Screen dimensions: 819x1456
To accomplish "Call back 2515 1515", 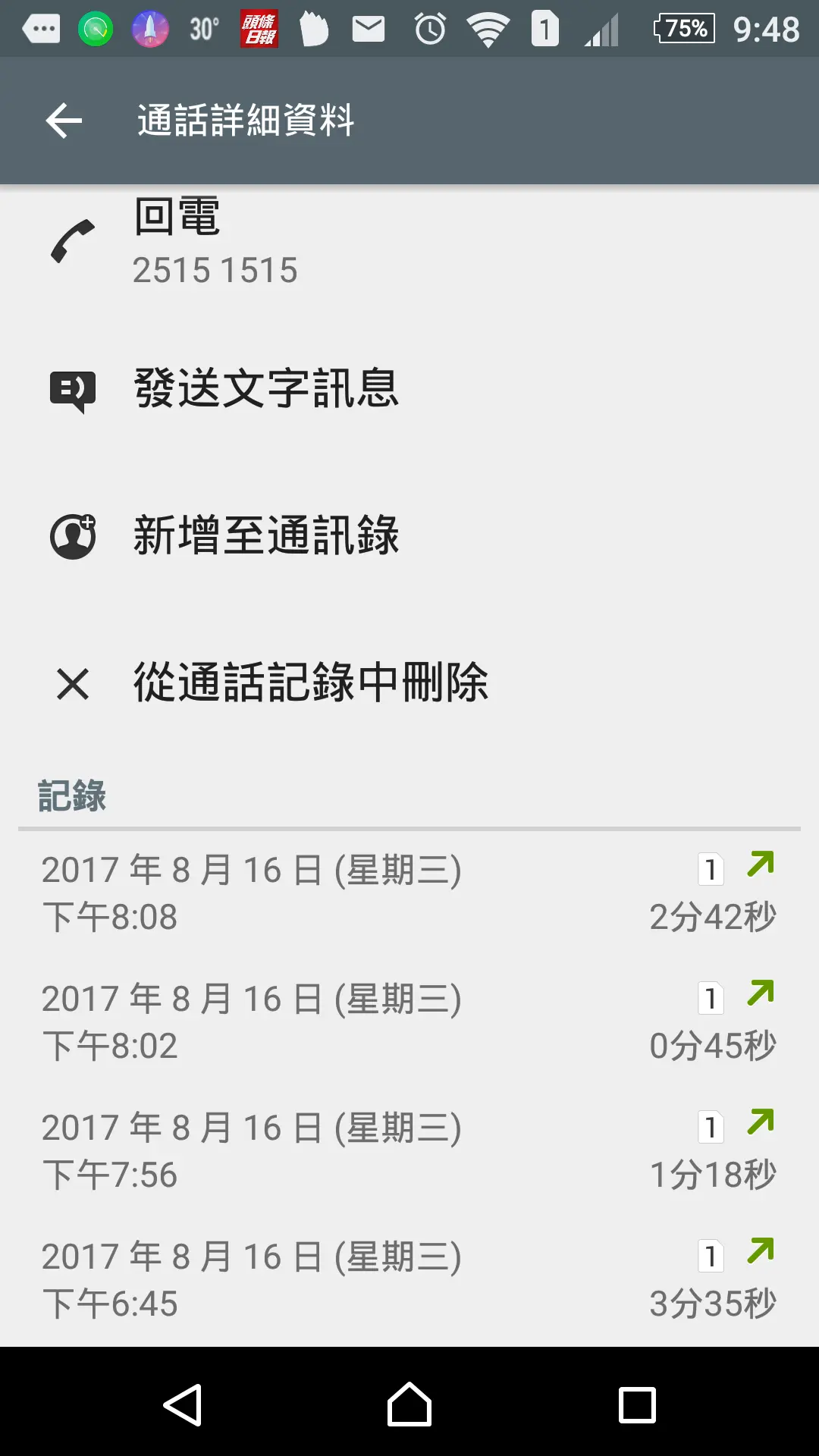I will point(215,243).
